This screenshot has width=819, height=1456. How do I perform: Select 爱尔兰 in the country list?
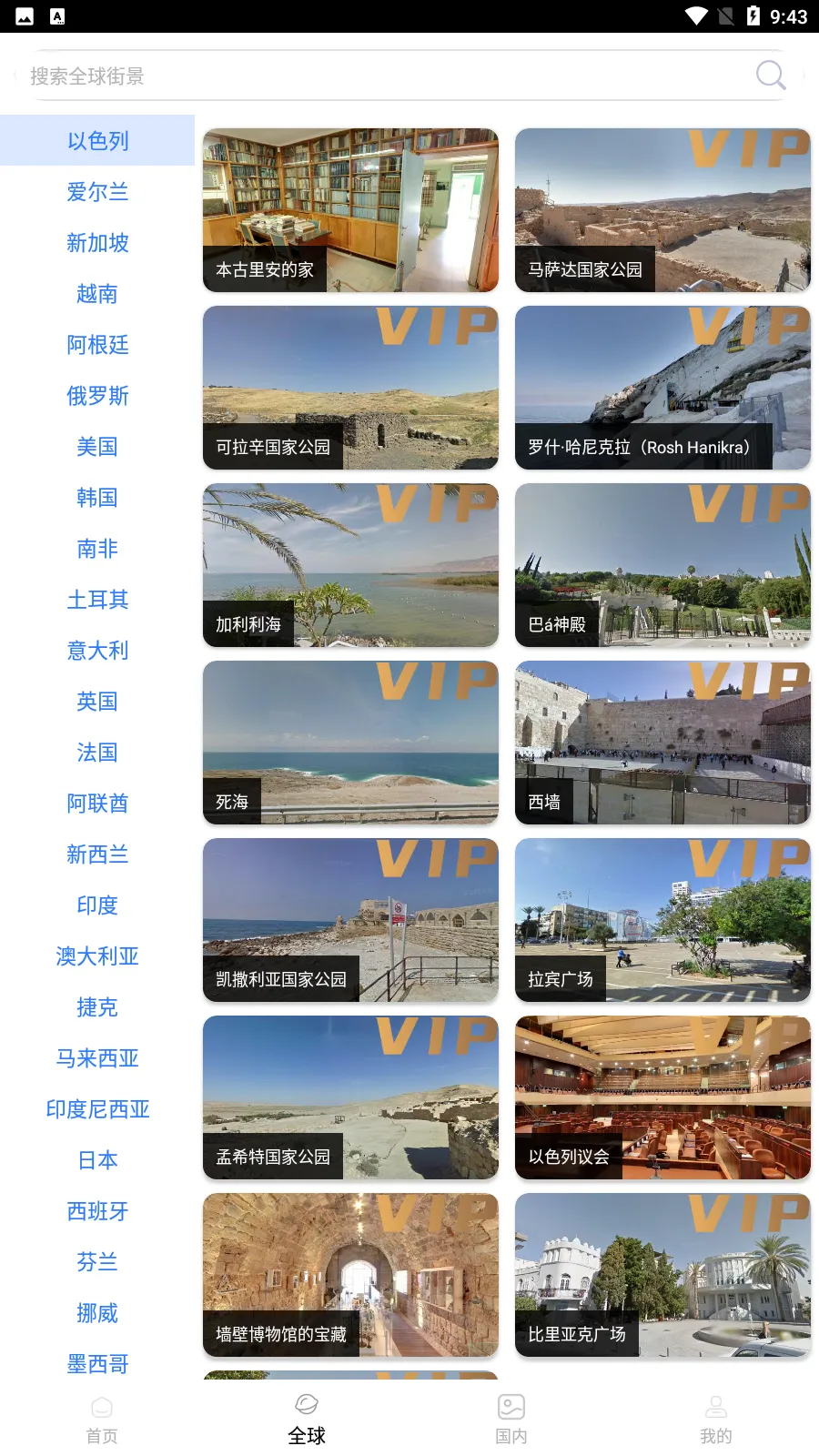[x=97, y=192]
